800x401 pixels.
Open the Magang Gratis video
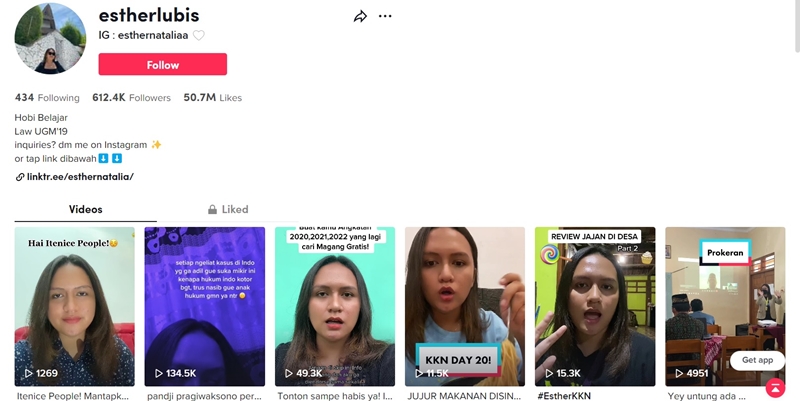(x=335, y=305)
